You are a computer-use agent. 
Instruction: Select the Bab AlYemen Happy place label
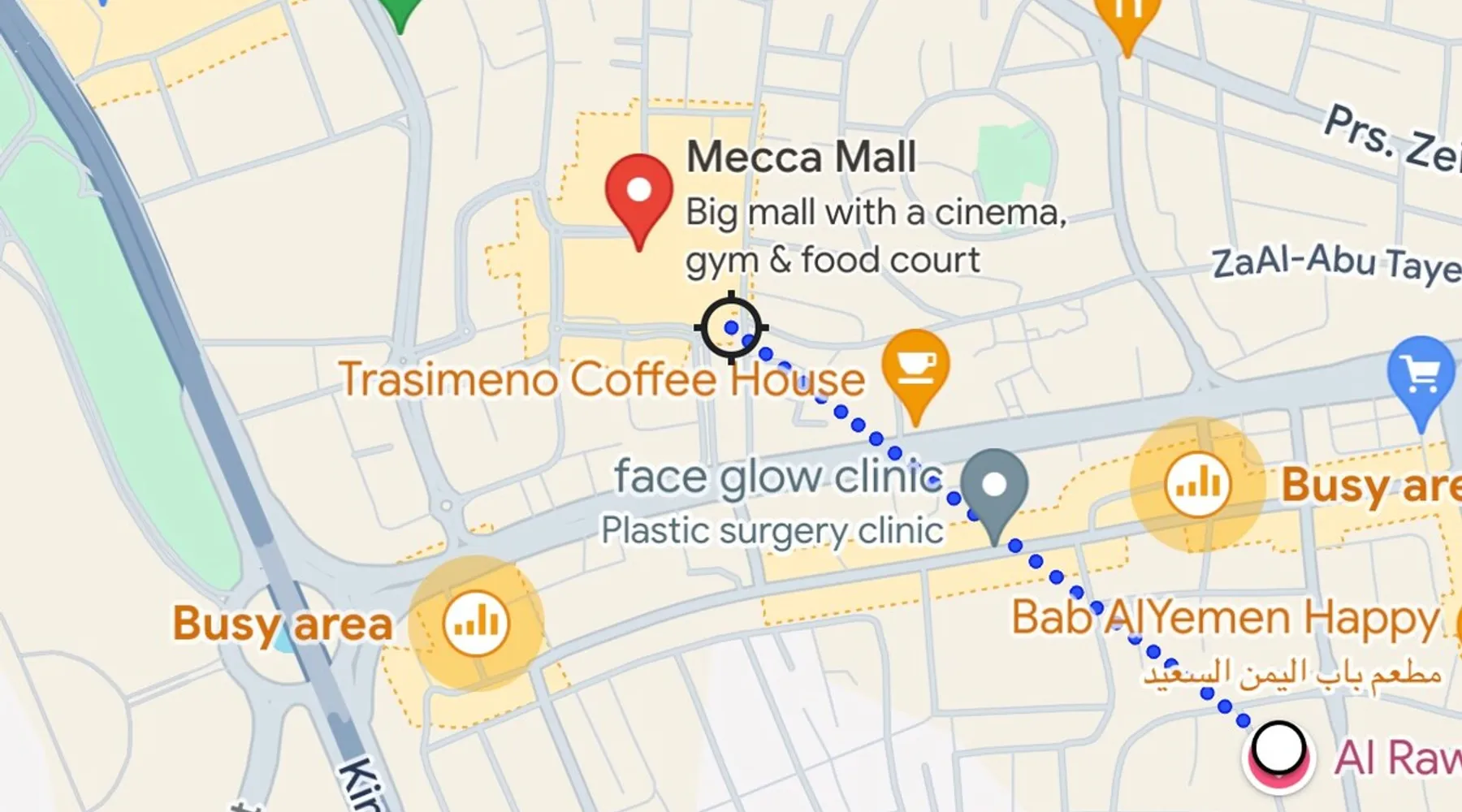pos(1224,619)
